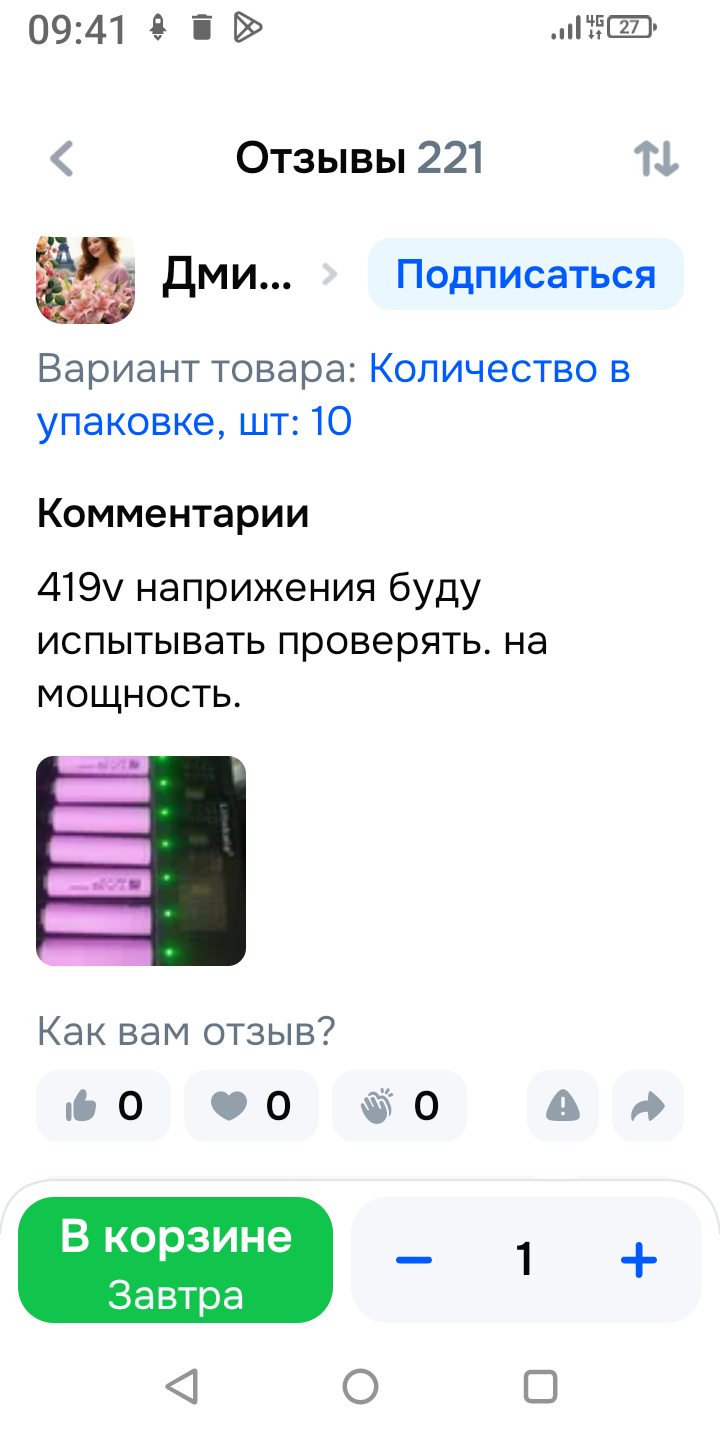Go to home screen via system button

pyautogui.click(x=360, y=1387)
